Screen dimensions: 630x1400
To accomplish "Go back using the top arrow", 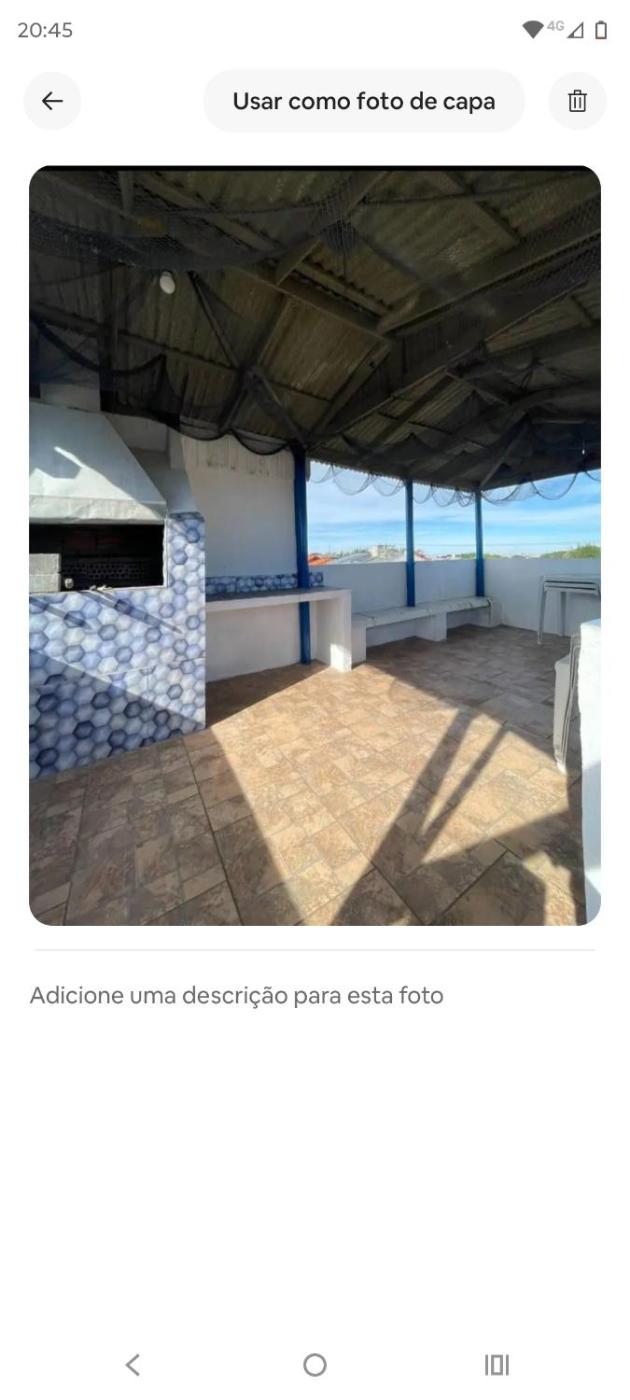I will coord(52,101).
